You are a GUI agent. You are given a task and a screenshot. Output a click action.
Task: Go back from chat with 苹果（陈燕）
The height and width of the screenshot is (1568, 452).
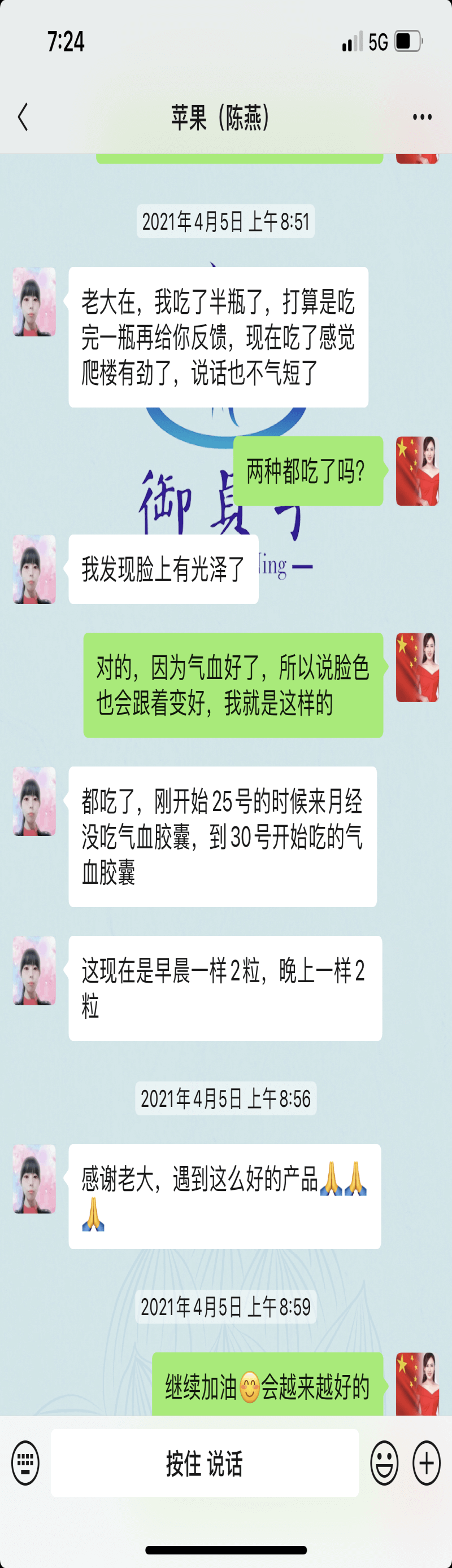click(x=23, y=117)
